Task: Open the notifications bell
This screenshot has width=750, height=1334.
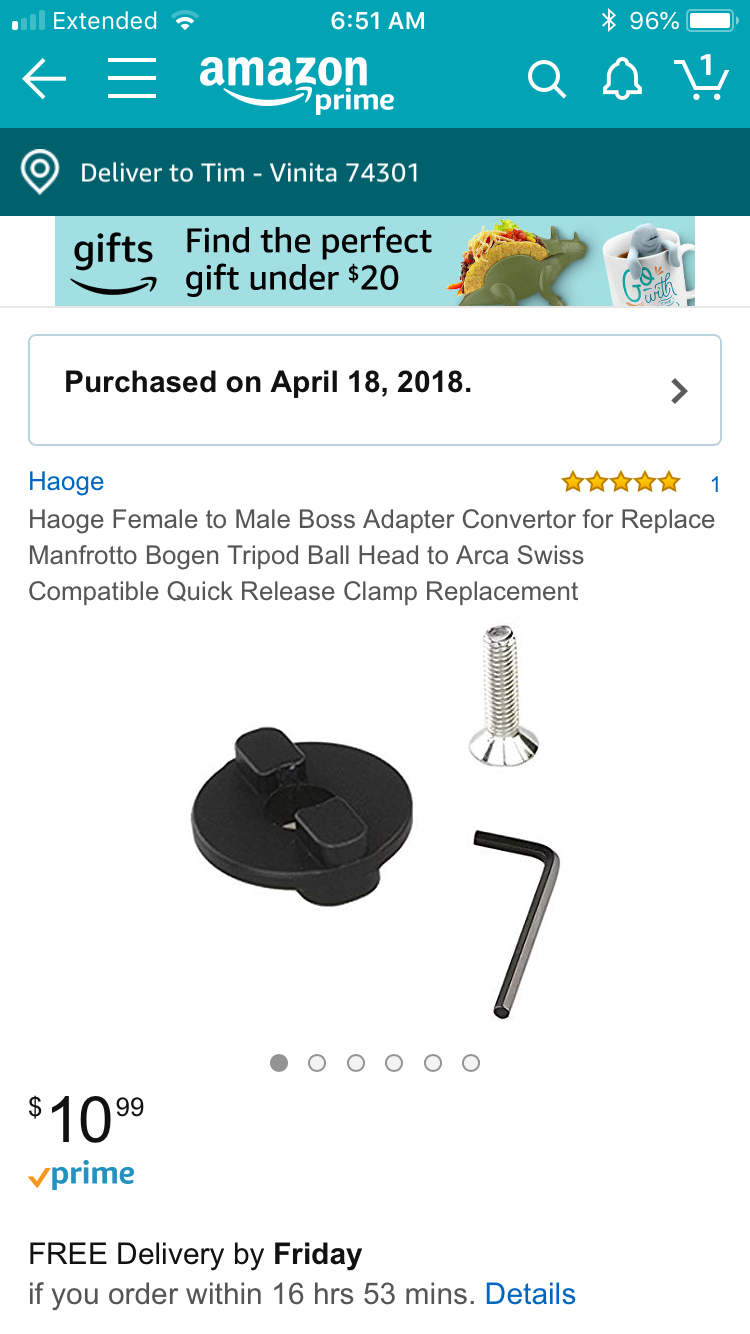Action: tap(621, 78)
